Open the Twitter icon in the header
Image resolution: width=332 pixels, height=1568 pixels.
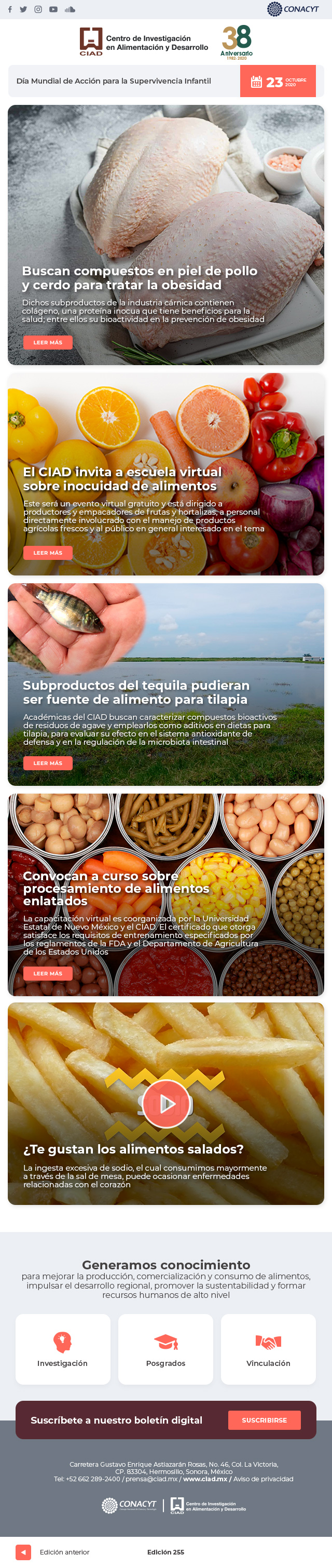(23, 10)
